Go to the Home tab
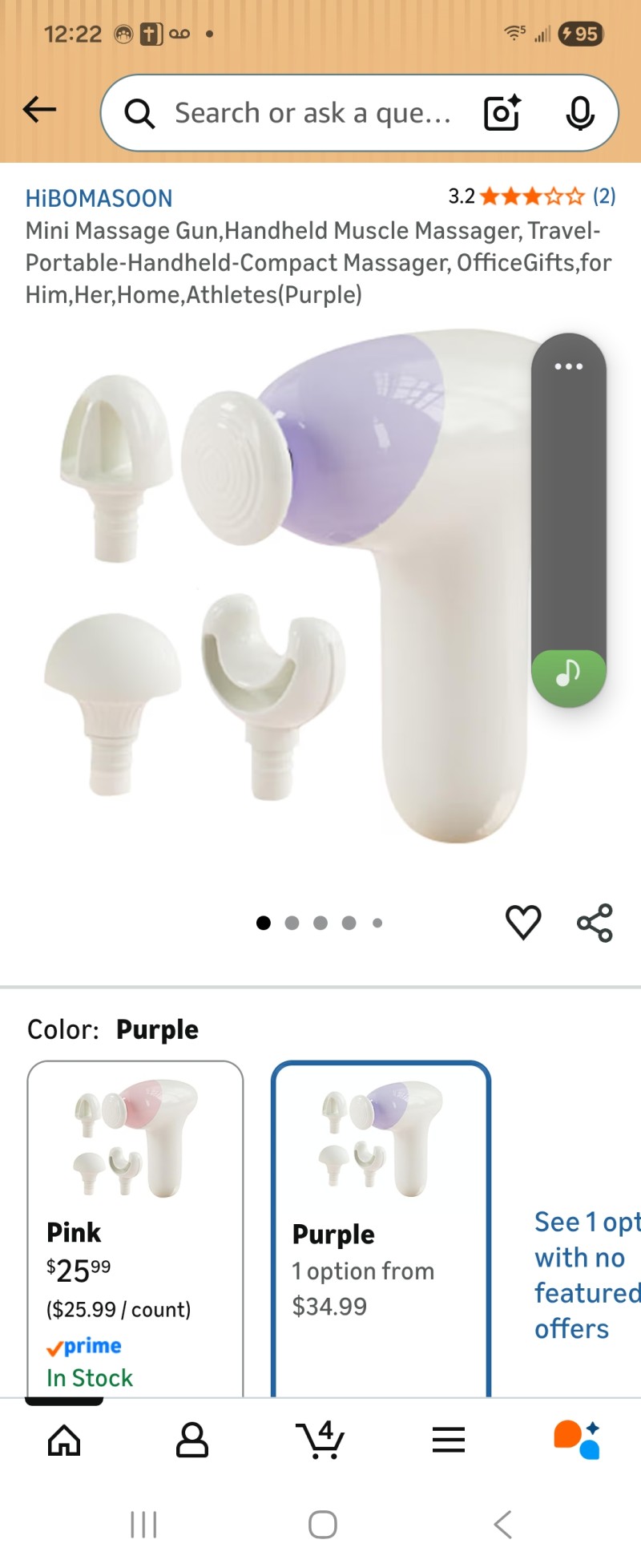 64,1441
